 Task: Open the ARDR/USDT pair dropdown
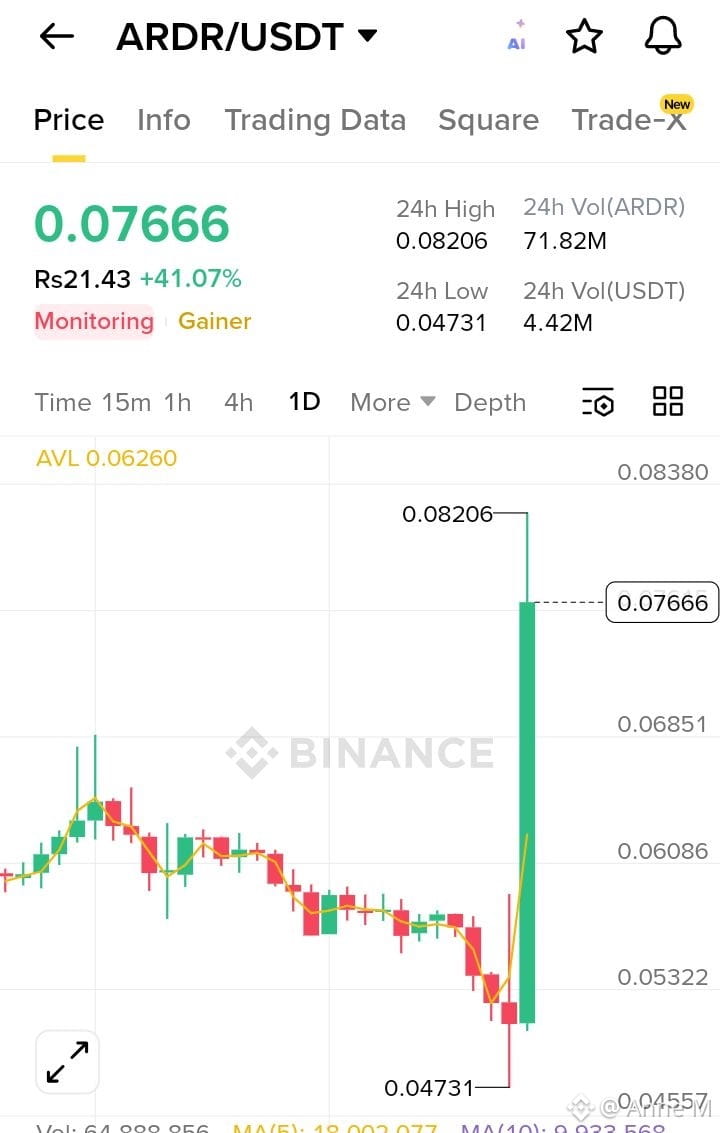point(247,36)
